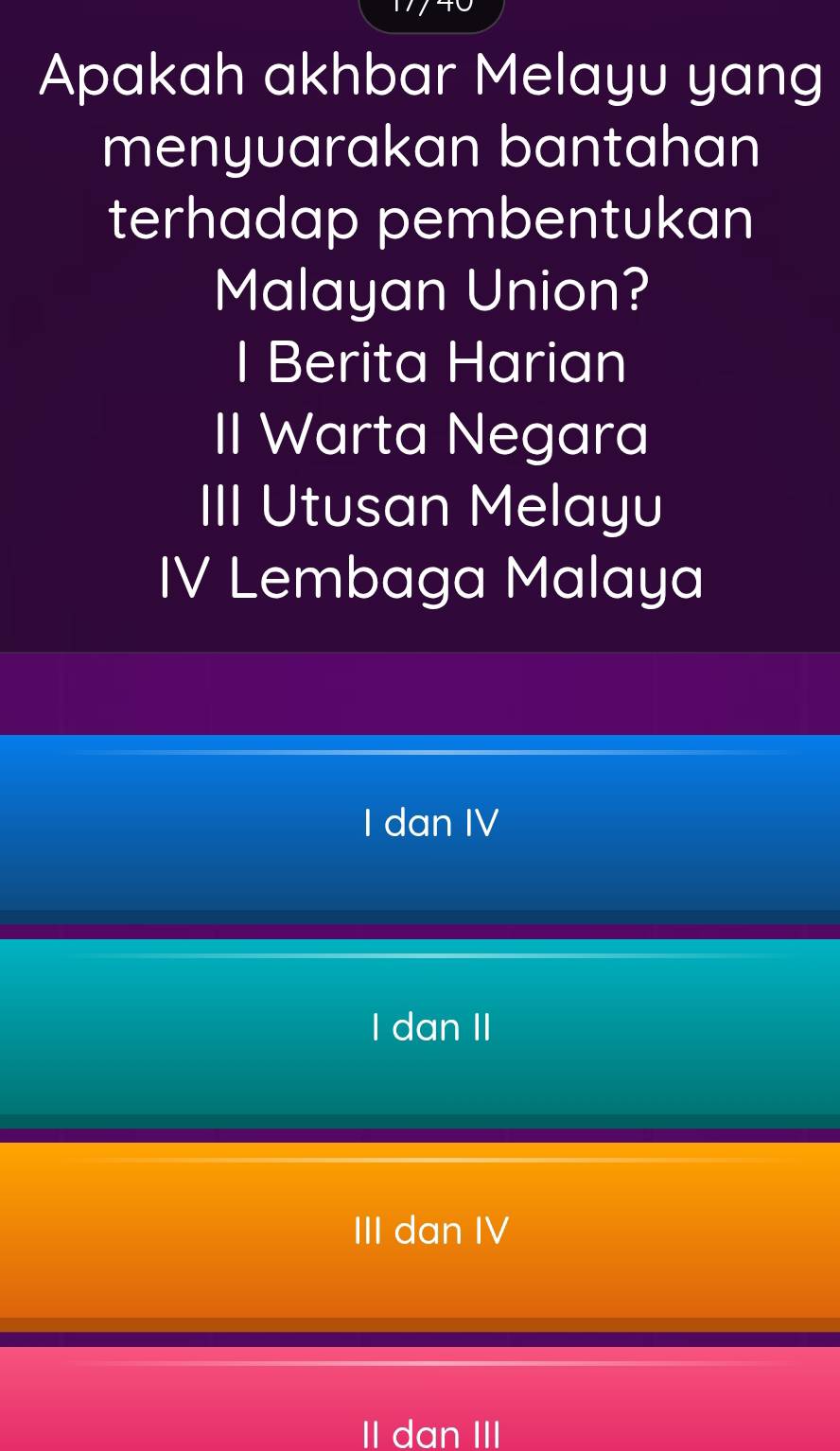Choose the answer 'I dan II'
The image size is (840, 1451).
(420, 1027)
